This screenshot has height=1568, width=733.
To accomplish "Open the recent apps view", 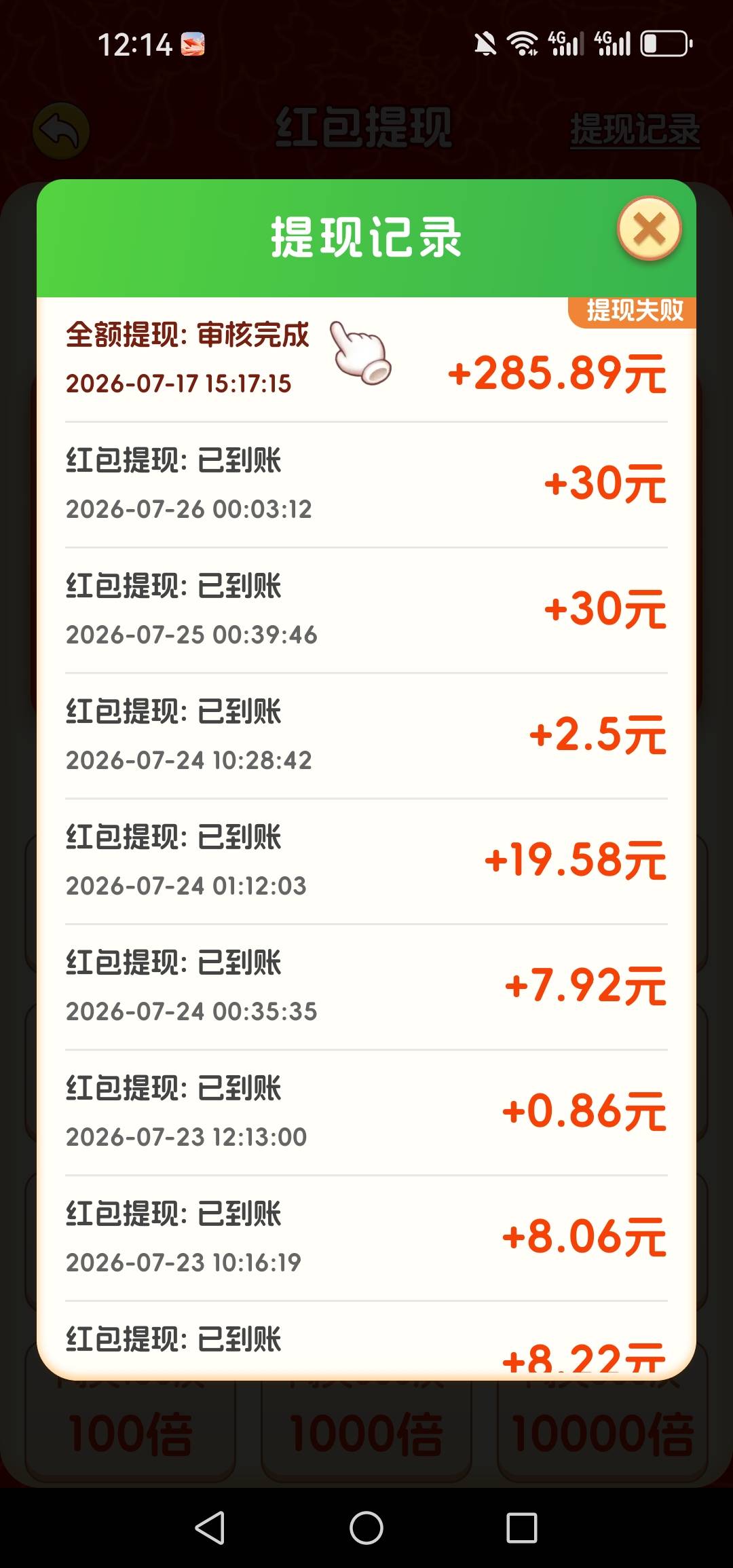I will click(x=522, y=1528).
